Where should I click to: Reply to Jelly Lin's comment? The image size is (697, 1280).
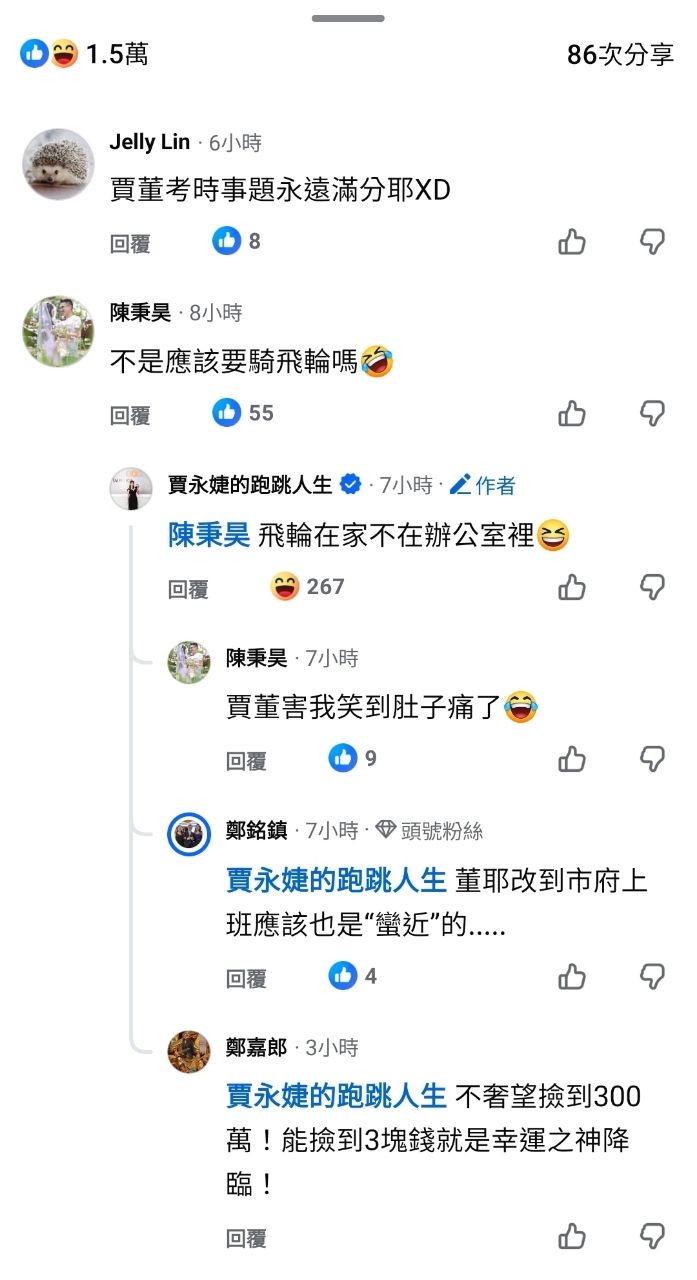(130, 243)
